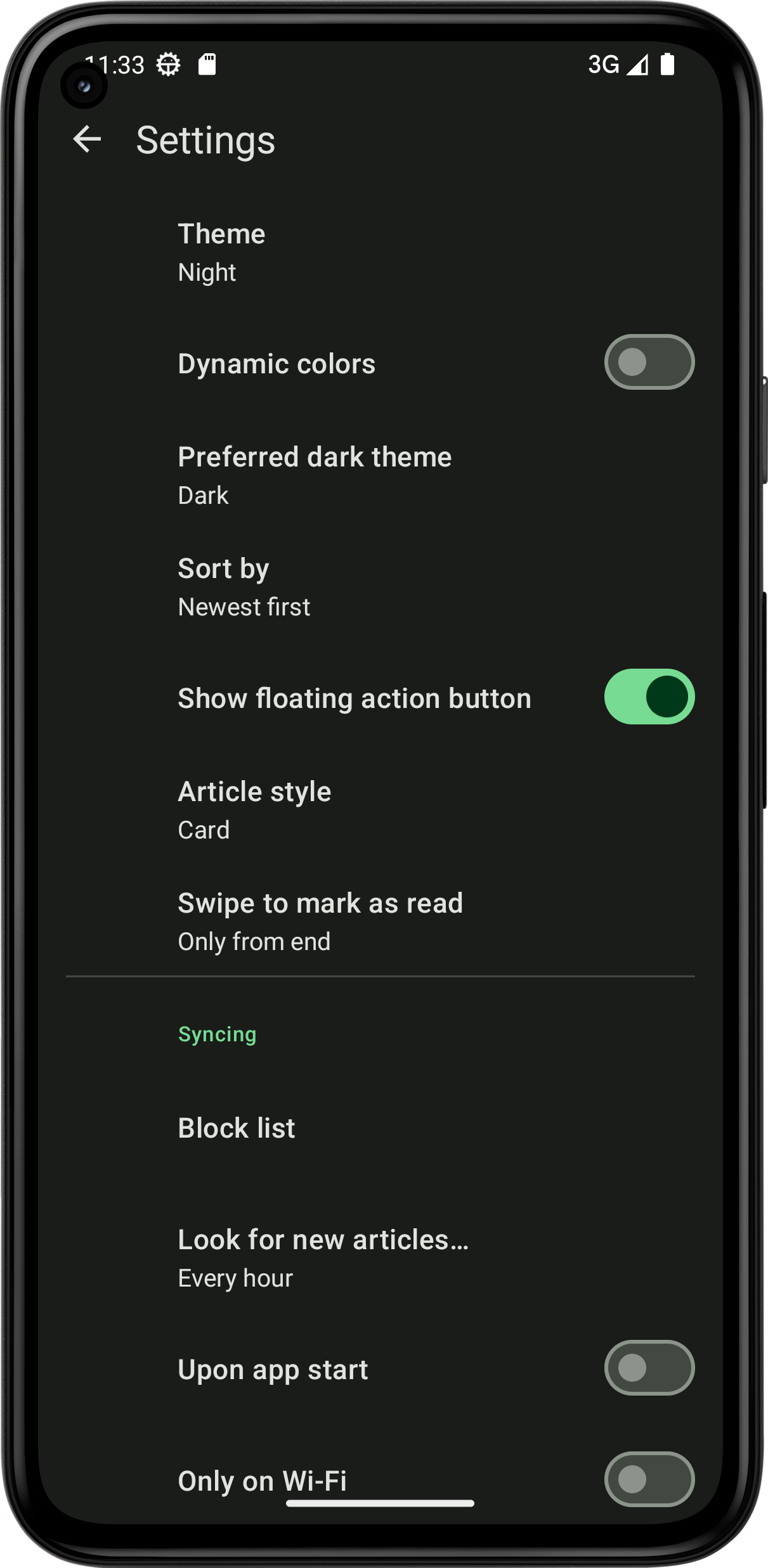Open the Theme setting
Screen dimensions: 768x1568
[381, 252]
